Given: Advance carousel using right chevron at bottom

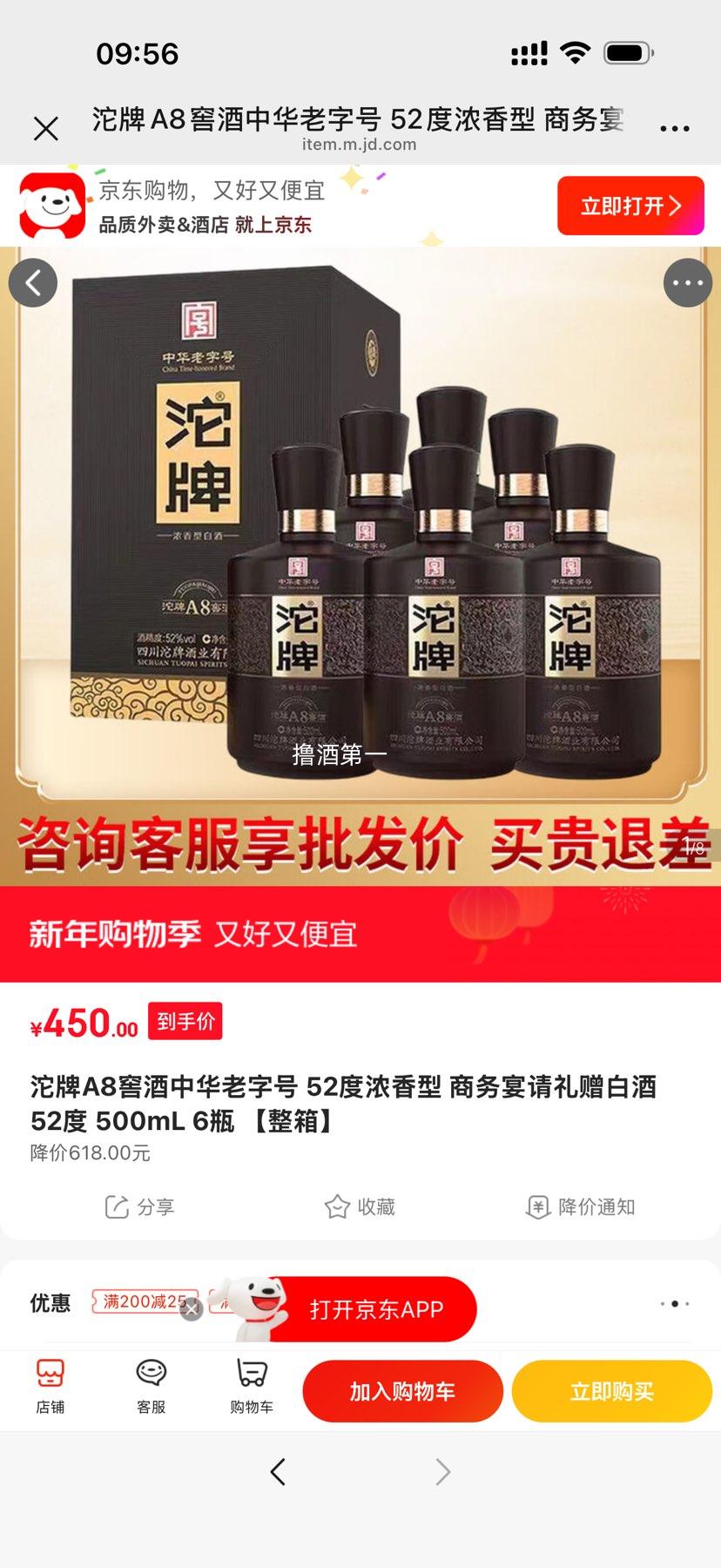Looking at the screenshot, I should click(442, 1470).
